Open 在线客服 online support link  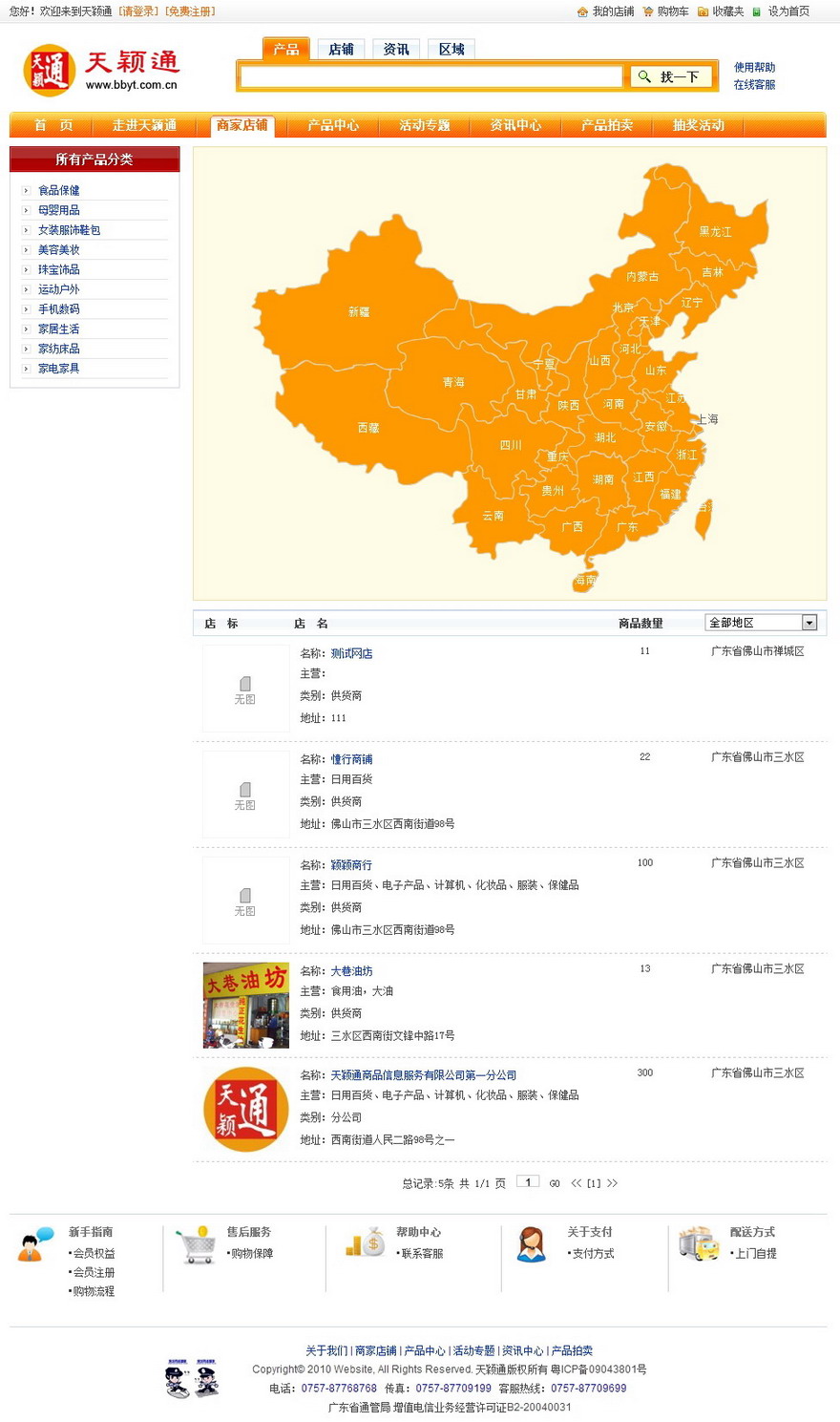pos(754,85)
